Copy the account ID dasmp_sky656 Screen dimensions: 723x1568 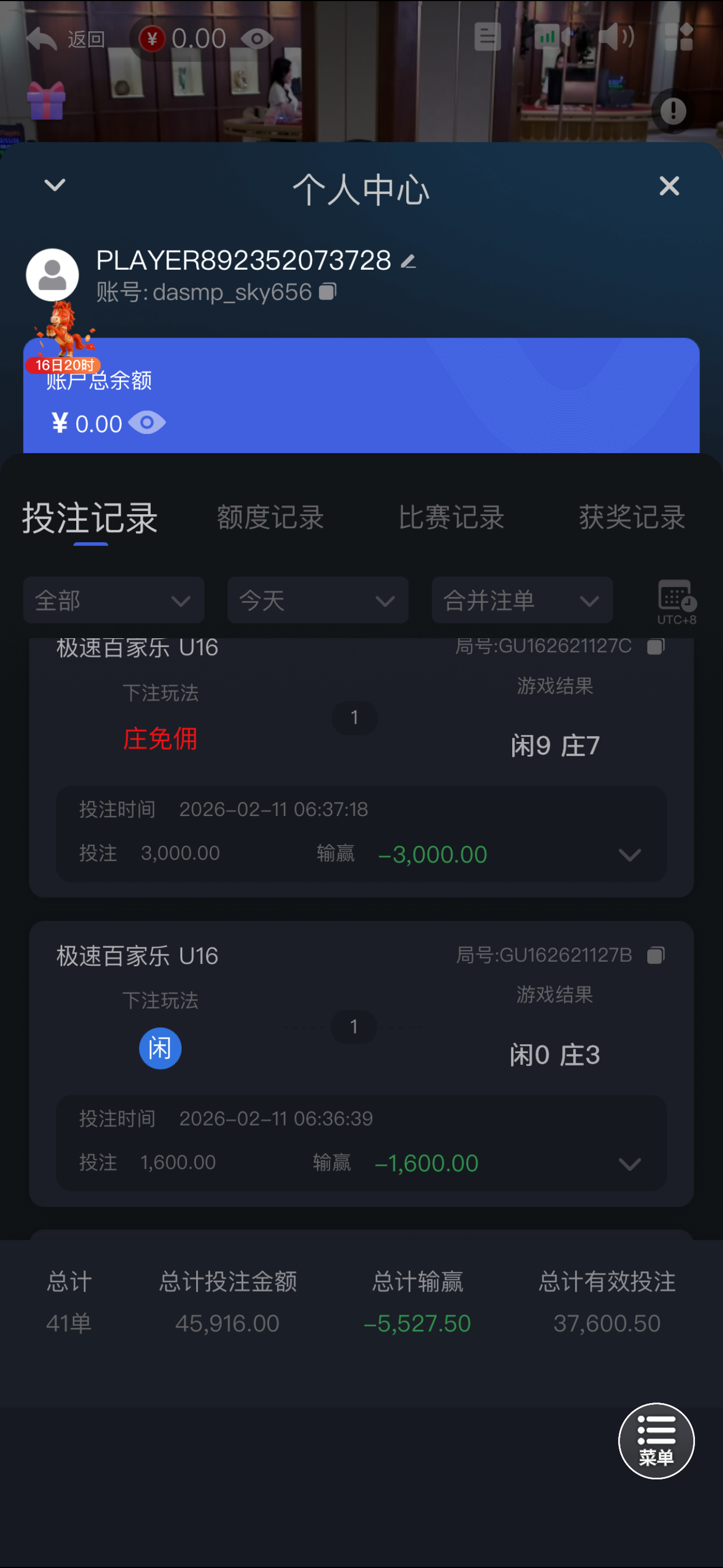(328, 292)
